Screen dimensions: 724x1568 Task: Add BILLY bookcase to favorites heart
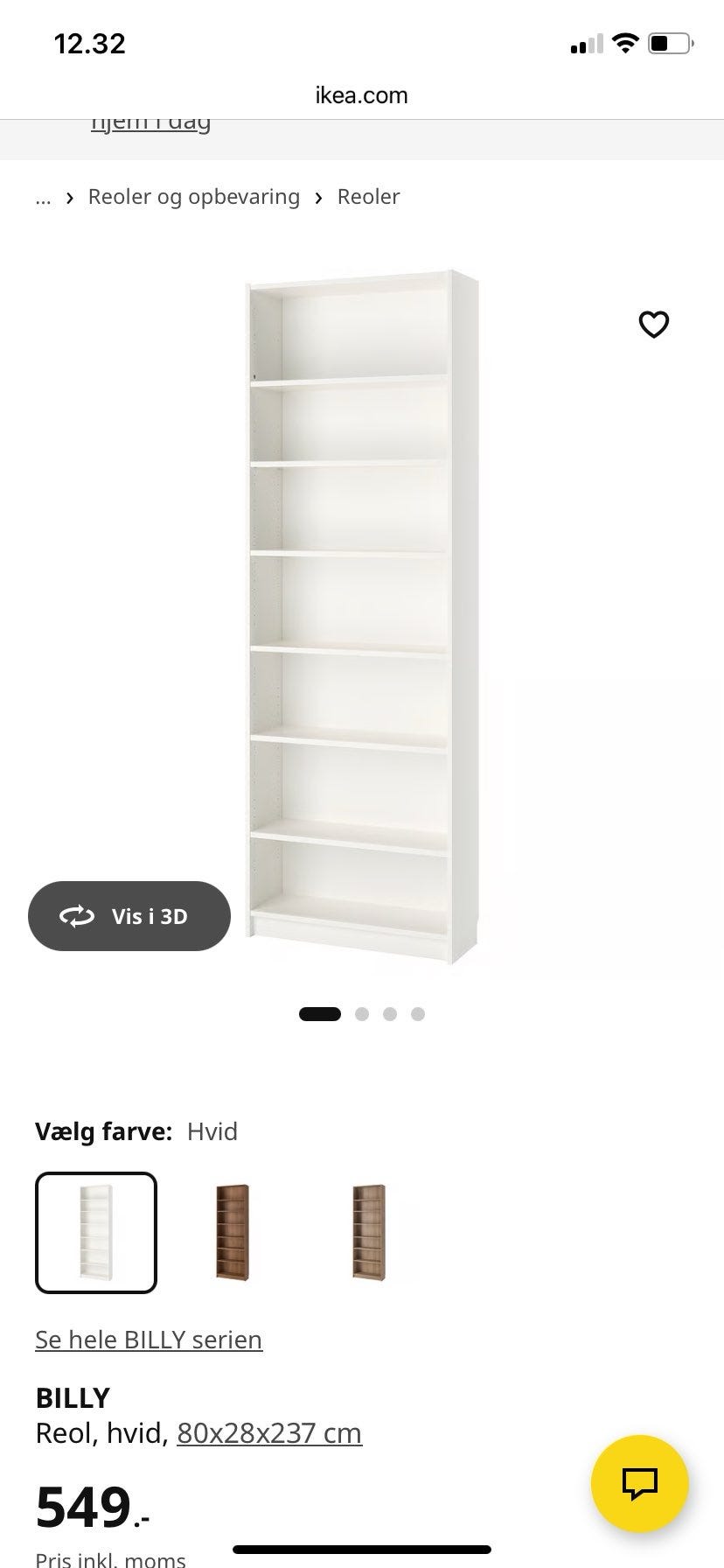coord(653,325)
